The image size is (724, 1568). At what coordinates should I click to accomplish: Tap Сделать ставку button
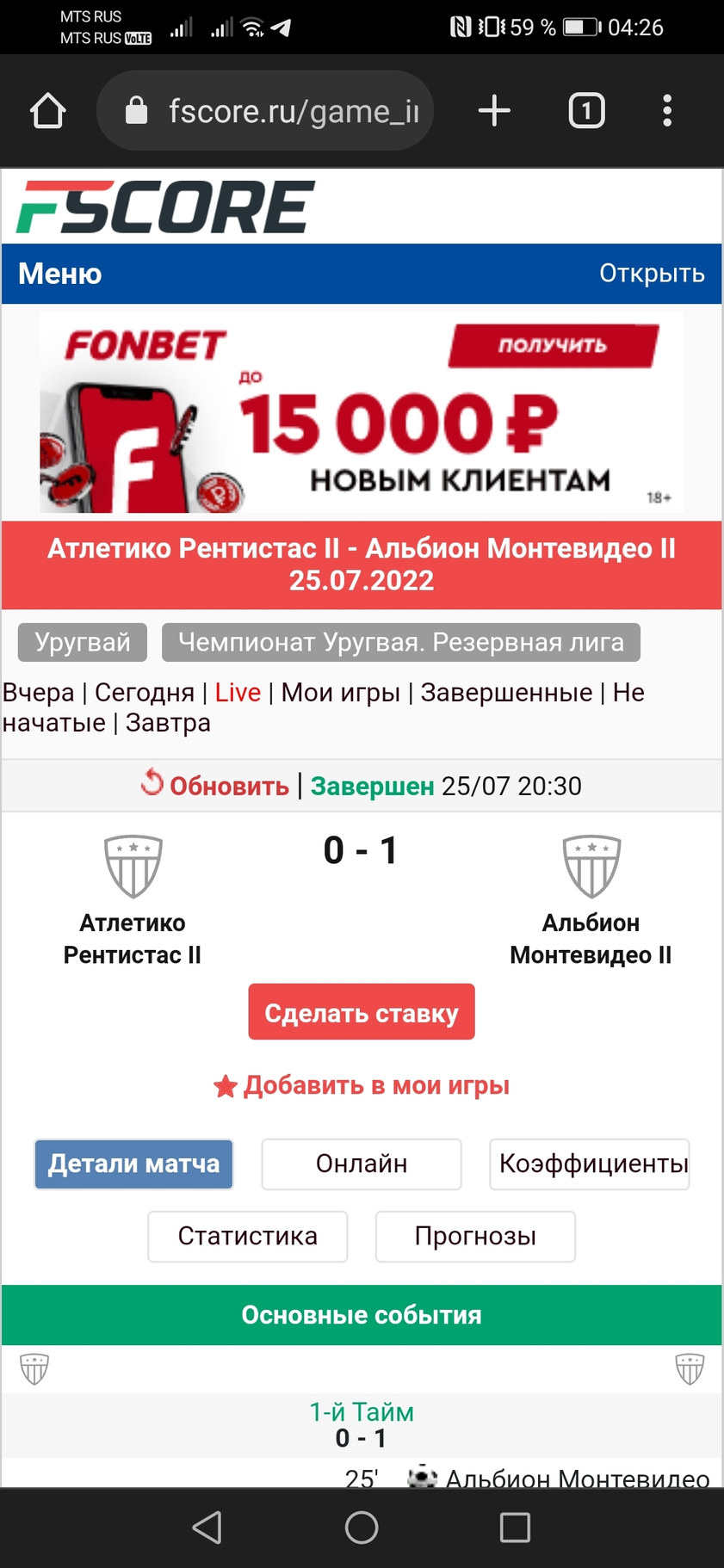(x=362, y=1012)
